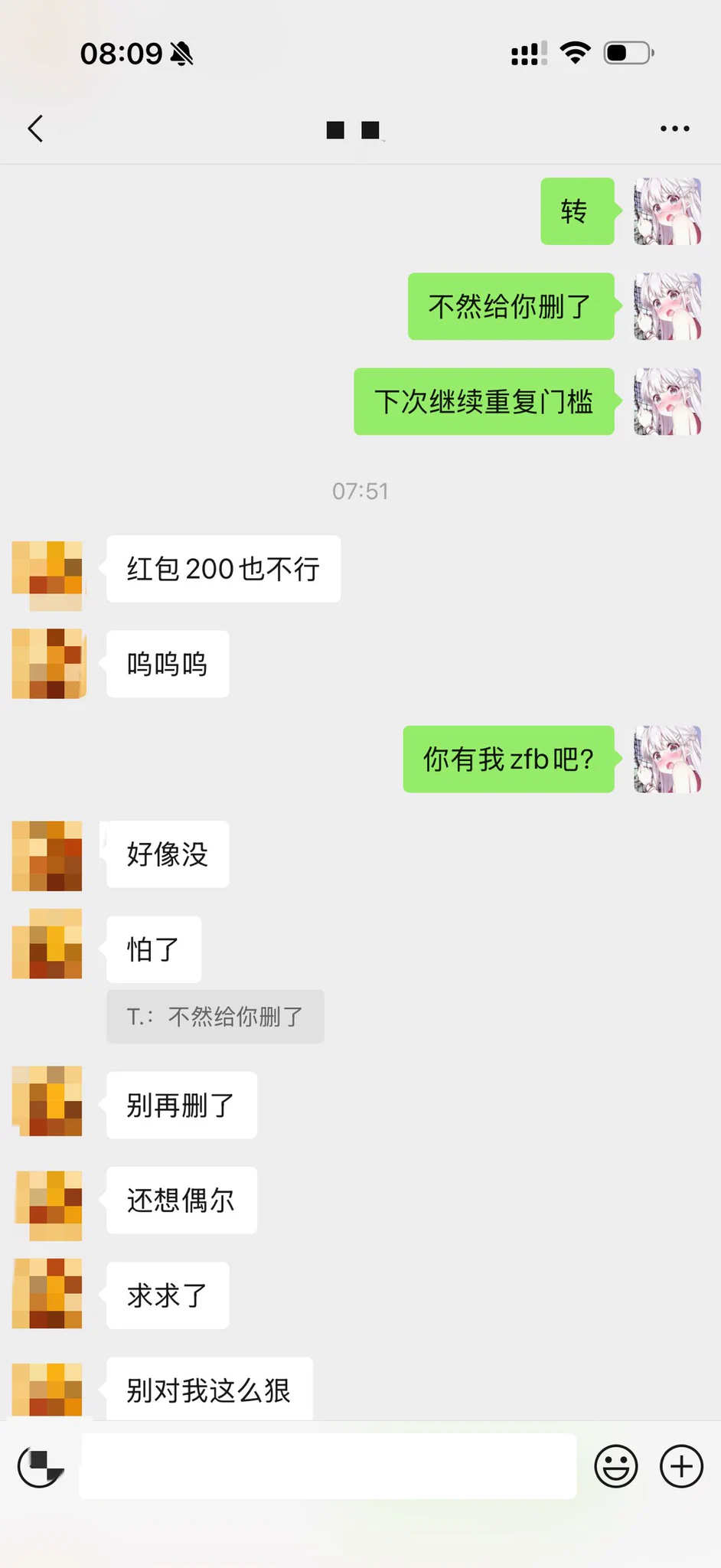Tap the Wi-Fi icon in the status bar
The image size is (721, 1568).
point(574,52)
